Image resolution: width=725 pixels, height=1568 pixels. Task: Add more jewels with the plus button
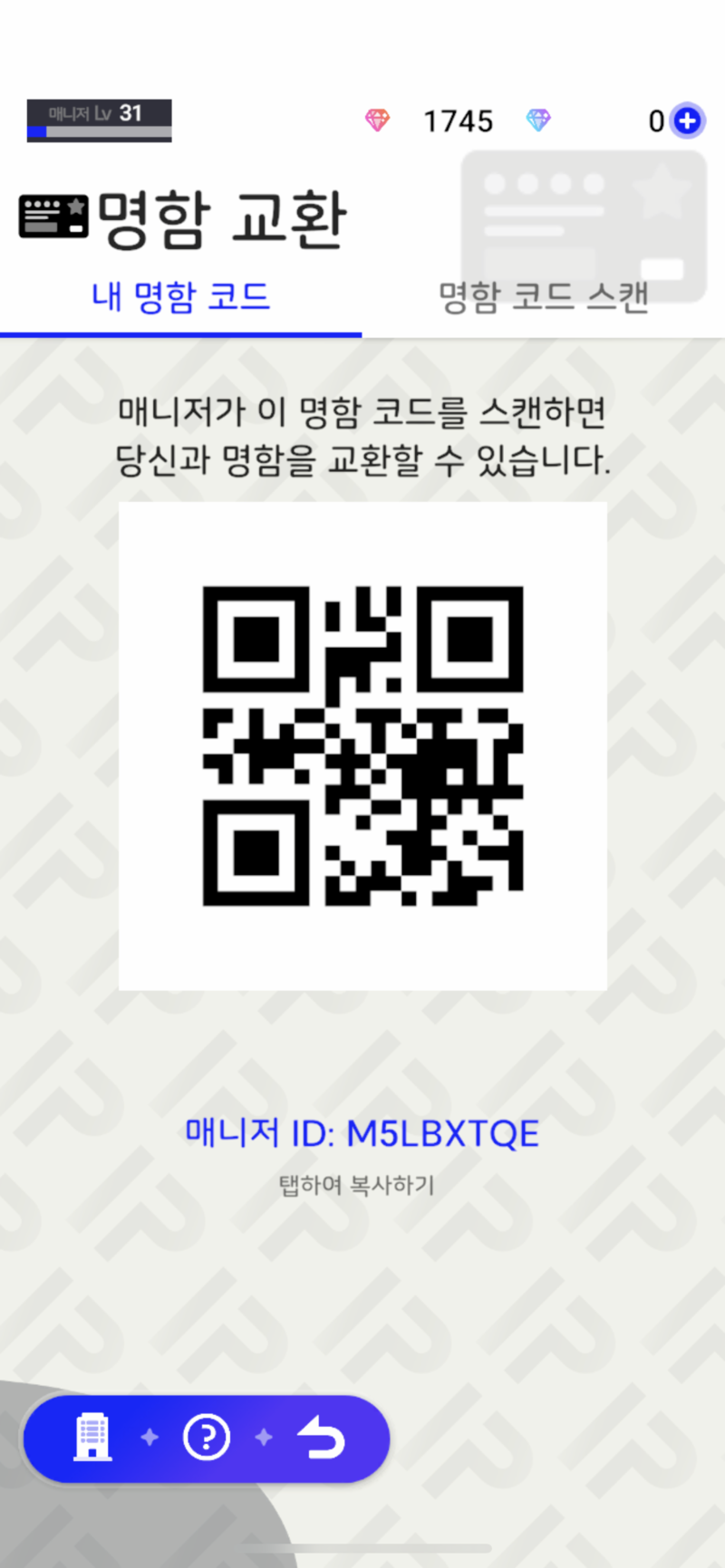(x=688, y=120)
